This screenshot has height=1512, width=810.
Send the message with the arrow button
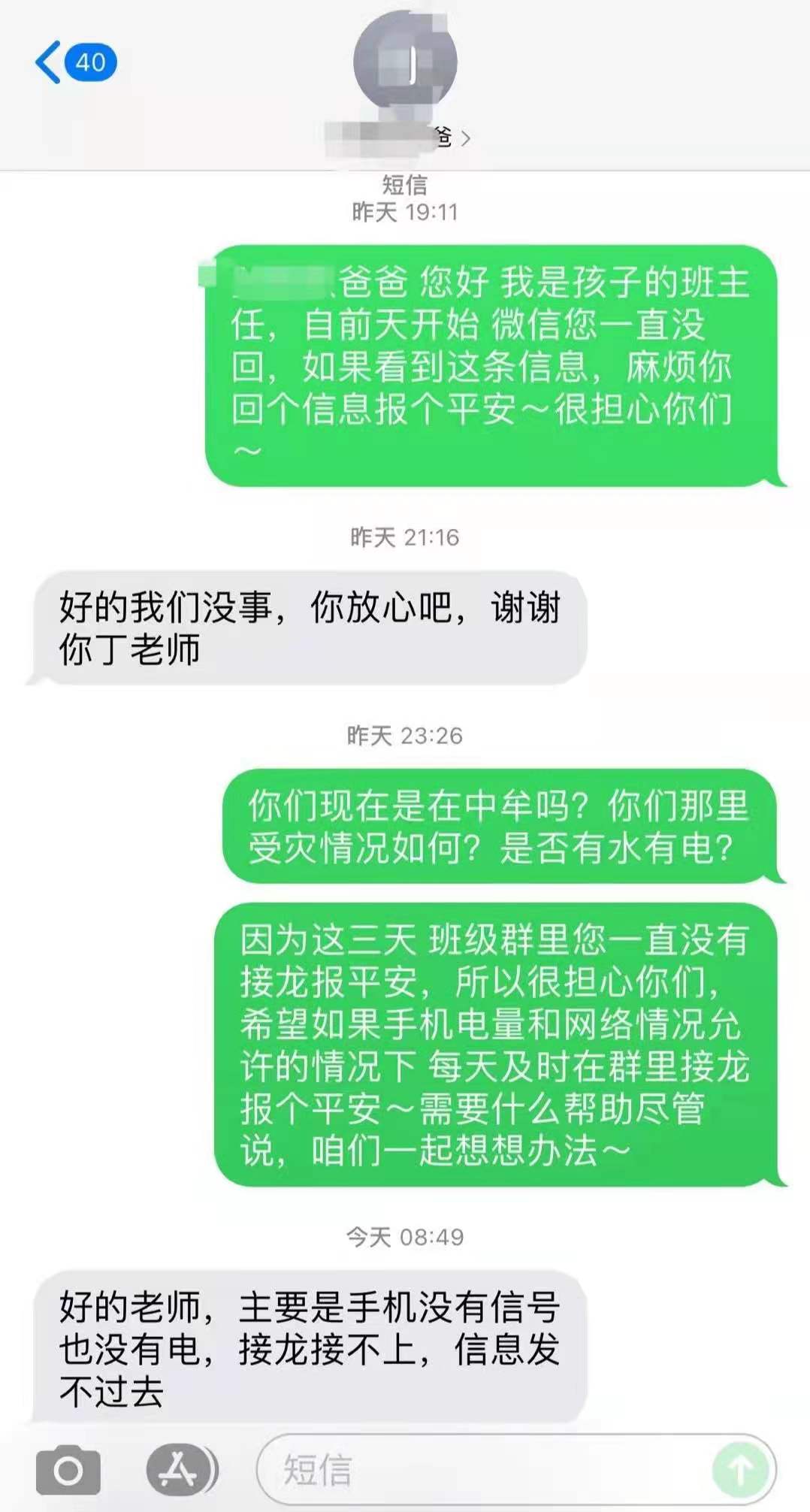click(740, 1470)
